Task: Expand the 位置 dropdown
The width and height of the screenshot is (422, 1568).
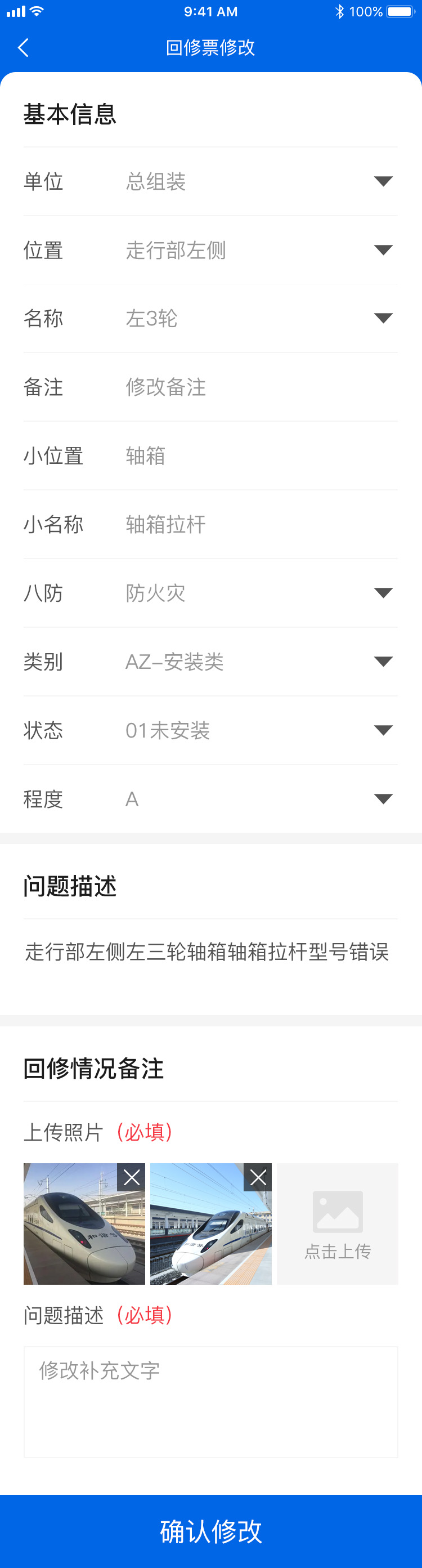Action: (x=383, y=250)
